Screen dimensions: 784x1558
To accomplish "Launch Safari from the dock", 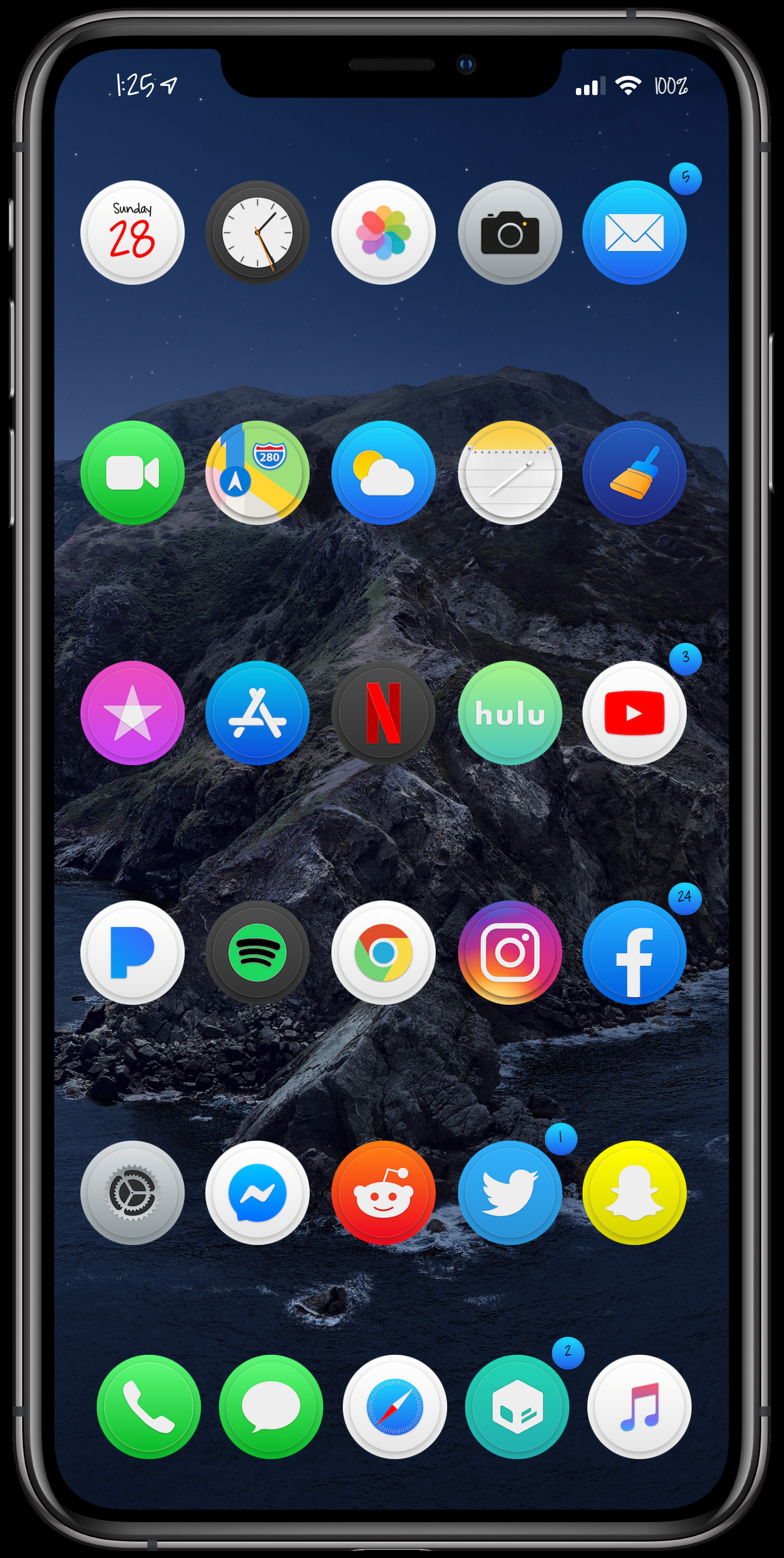I will [395, 1407].
